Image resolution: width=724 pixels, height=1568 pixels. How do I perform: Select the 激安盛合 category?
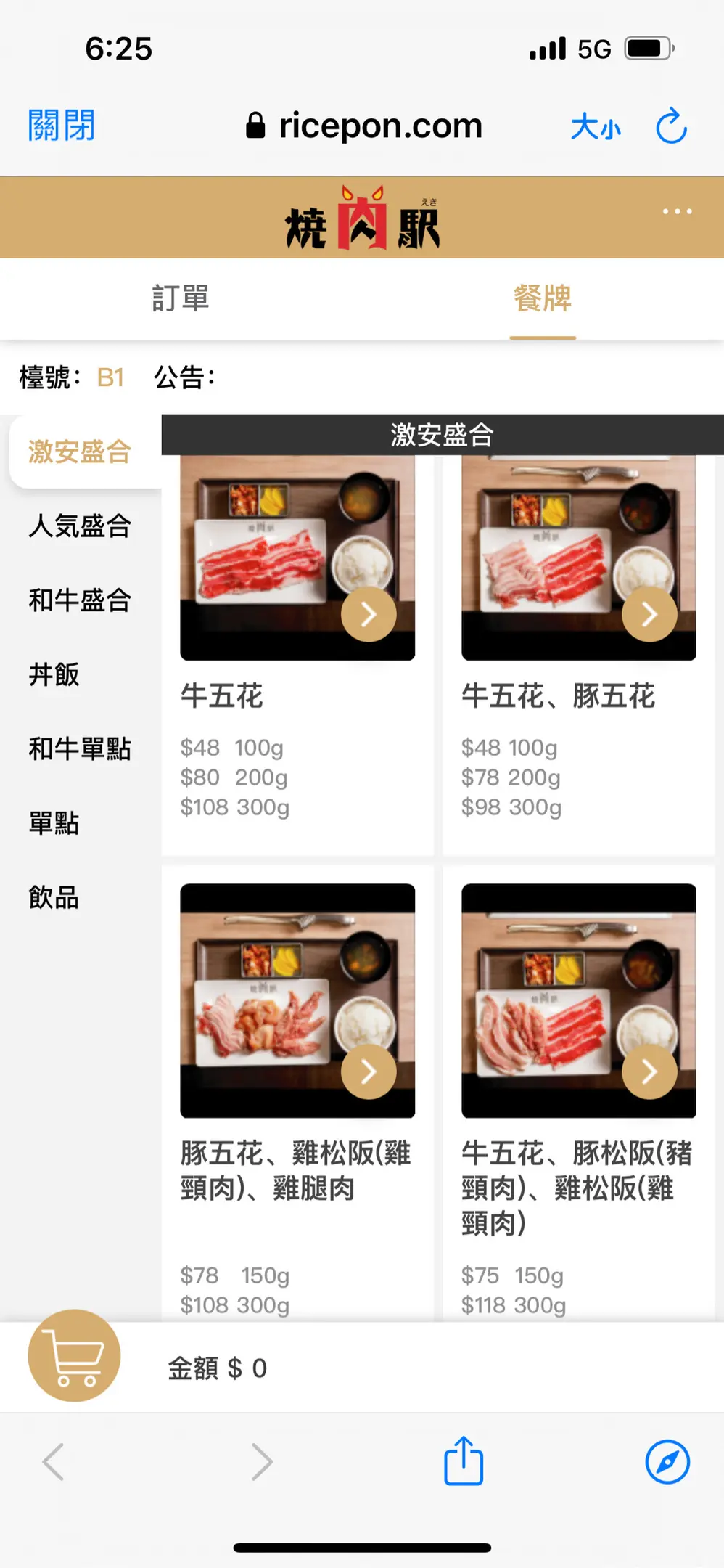click(80, 452)
